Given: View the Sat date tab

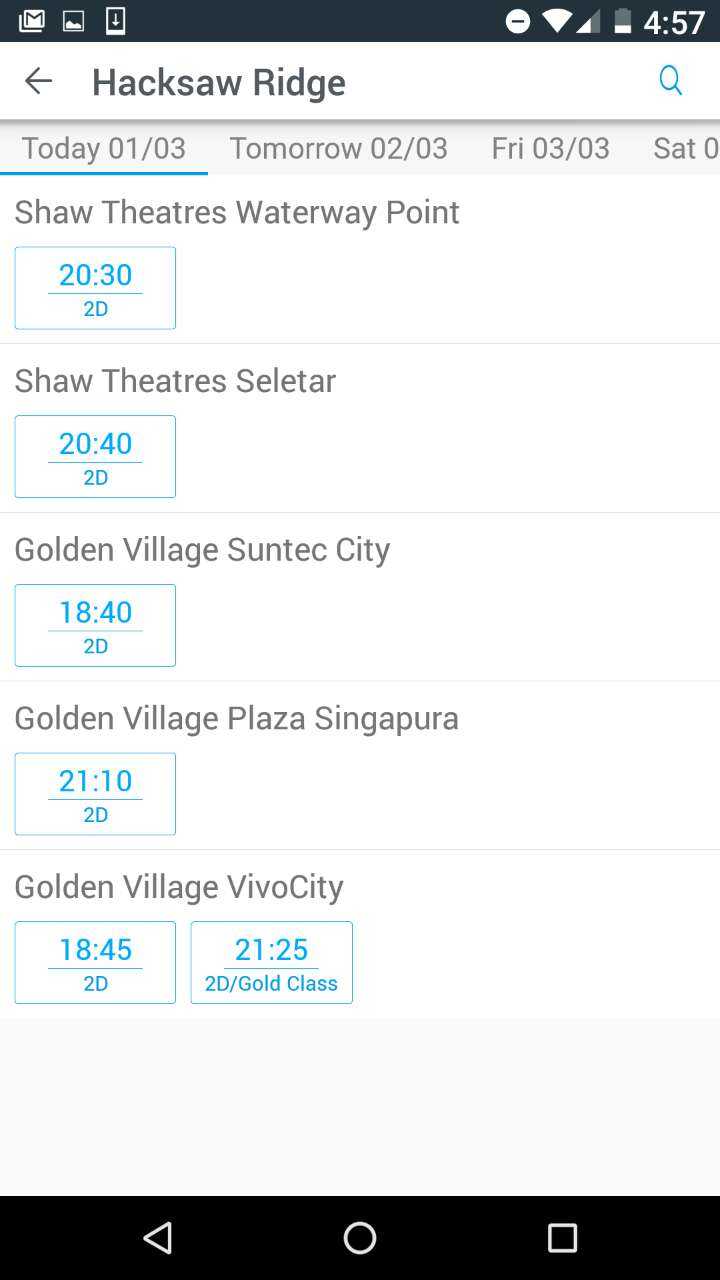Looking at the screenshot, I should (685, 148).
